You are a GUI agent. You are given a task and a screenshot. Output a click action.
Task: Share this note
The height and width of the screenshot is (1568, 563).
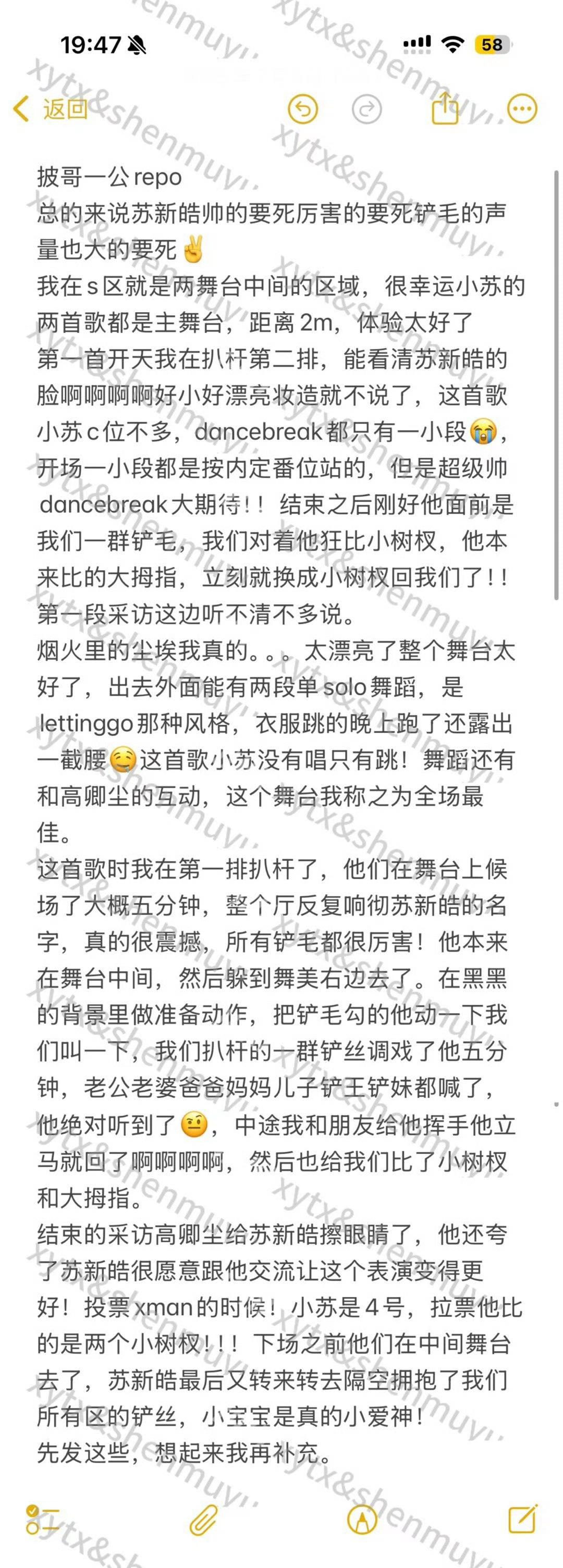tap(445, 108)
